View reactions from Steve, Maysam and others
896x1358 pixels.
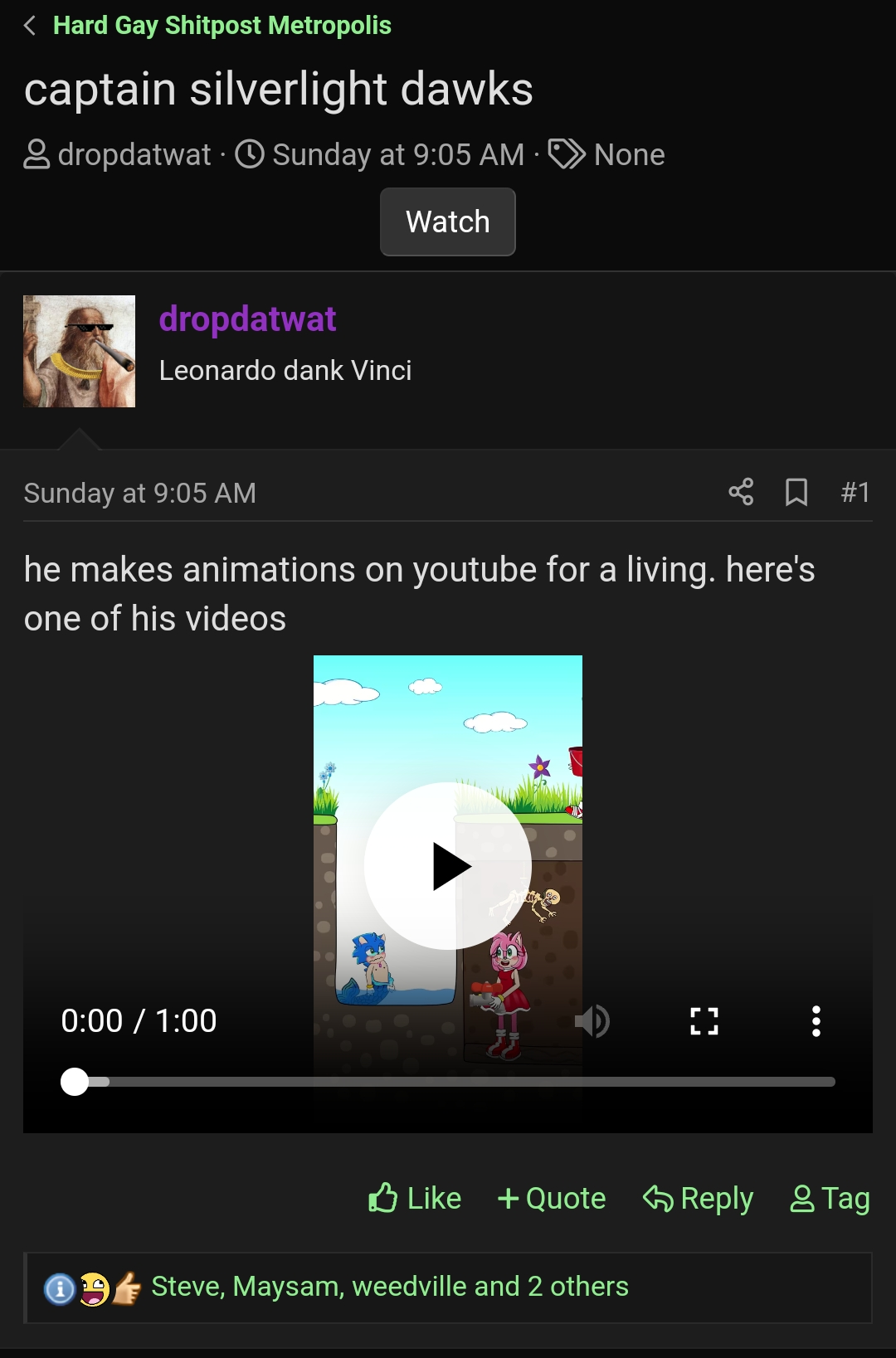[x=390, y=1287]
